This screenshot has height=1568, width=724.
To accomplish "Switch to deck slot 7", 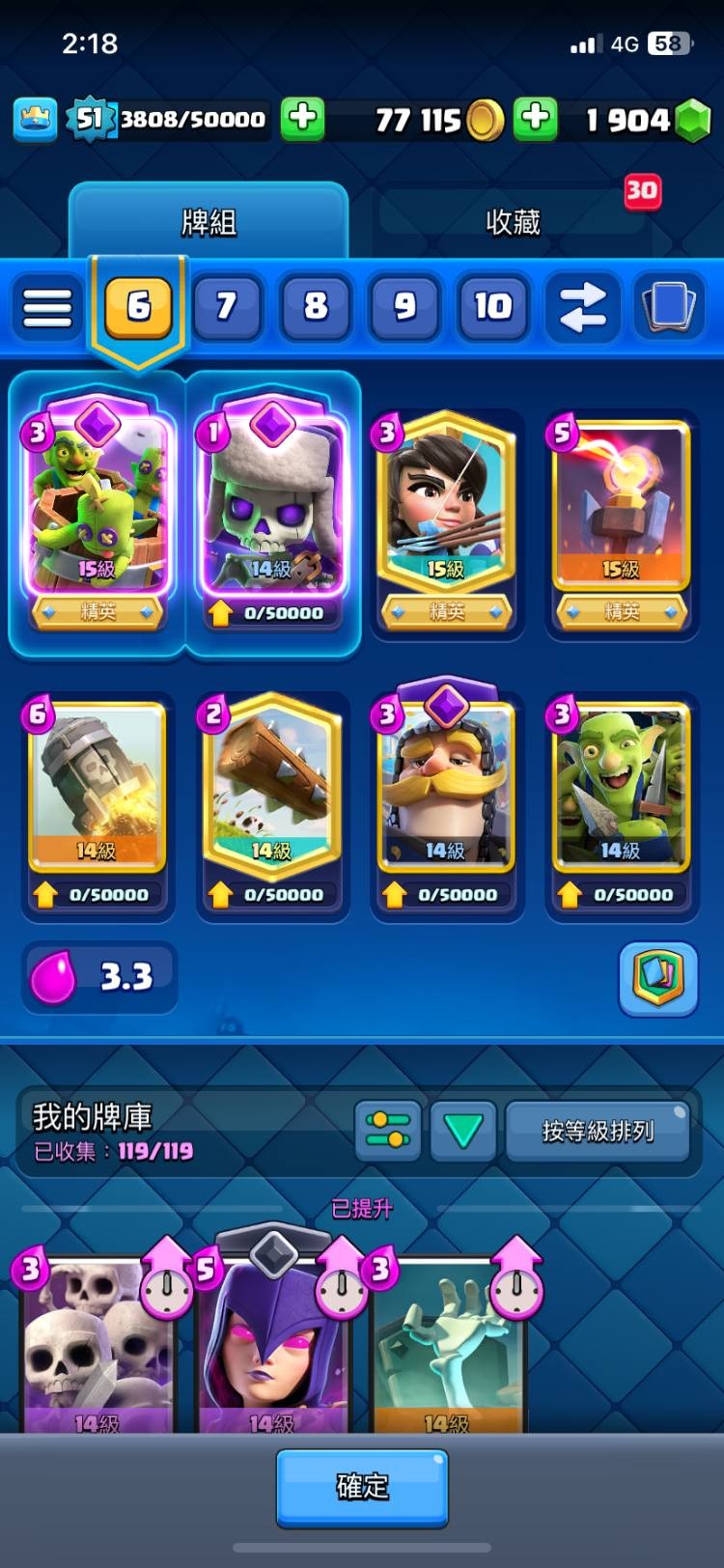I will pyautogui.click(x=227, y=308).
